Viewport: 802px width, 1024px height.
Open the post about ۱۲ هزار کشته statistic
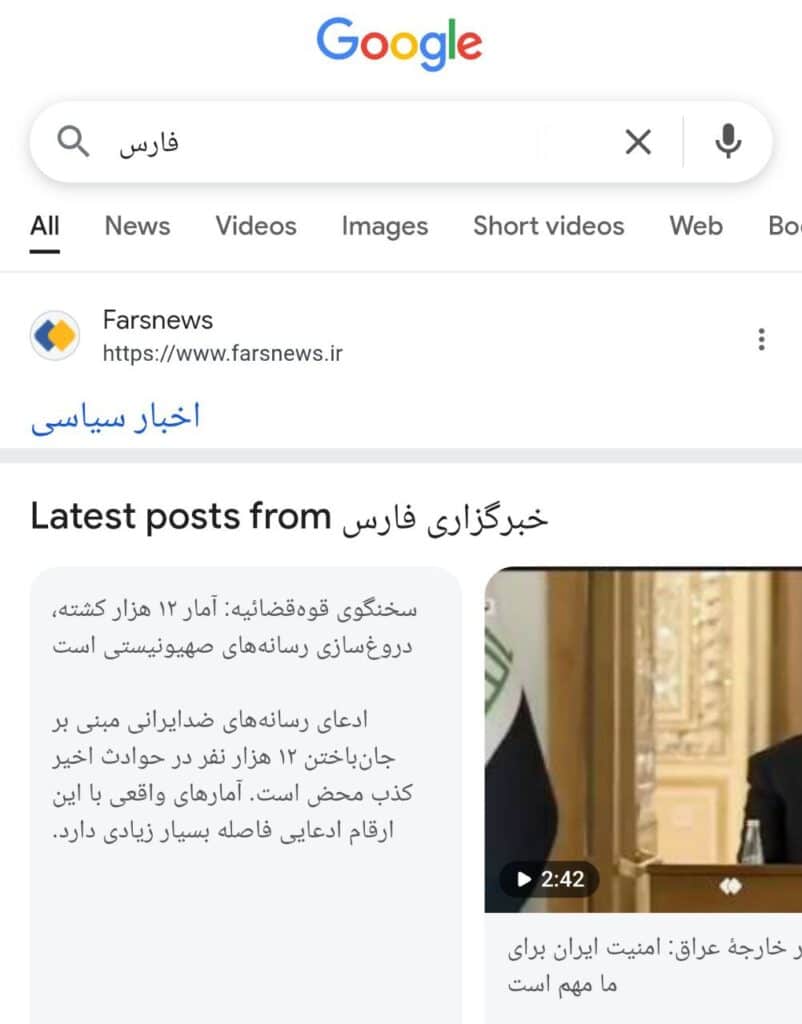pos(246,795)
